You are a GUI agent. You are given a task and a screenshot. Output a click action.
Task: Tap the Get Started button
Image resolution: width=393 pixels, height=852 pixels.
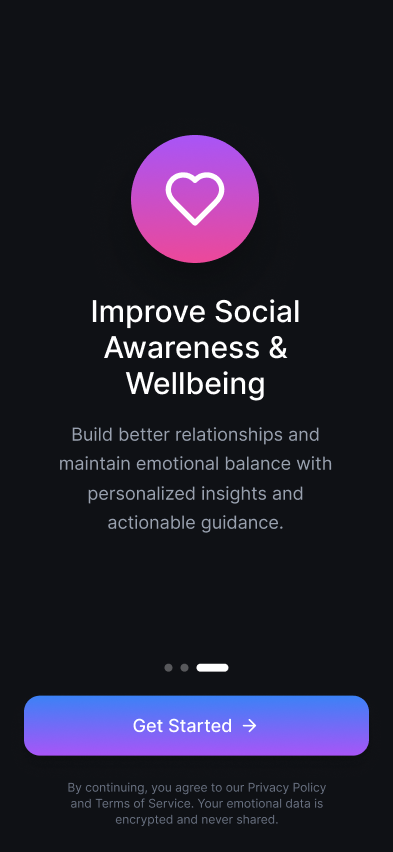[196, 725]
